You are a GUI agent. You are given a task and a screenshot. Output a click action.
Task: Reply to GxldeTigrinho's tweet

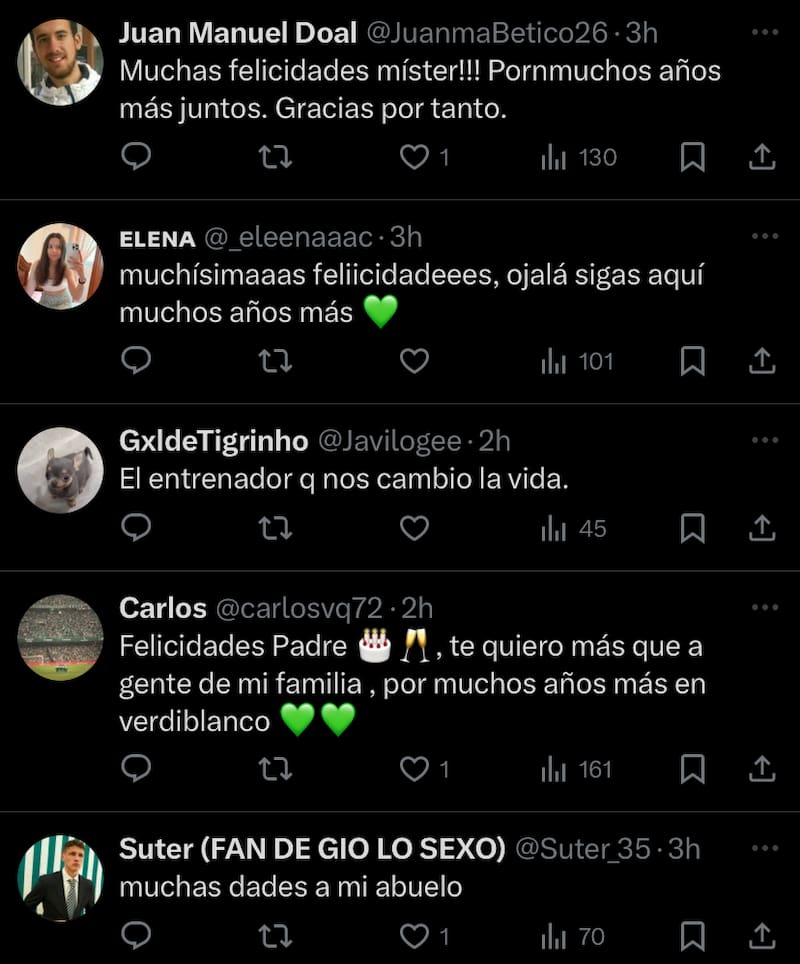(136, 528)
